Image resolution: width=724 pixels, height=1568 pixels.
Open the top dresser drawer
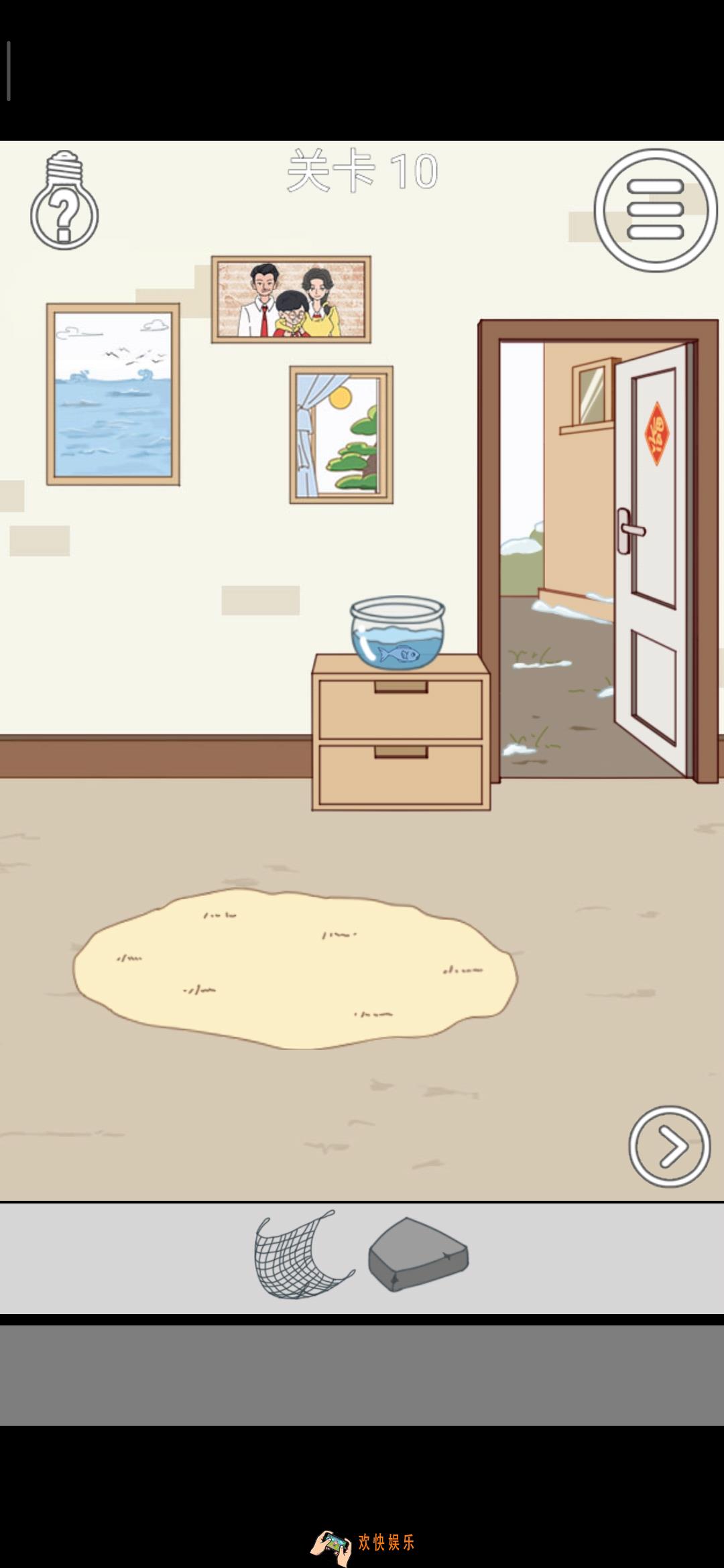(x=401, y=709)
